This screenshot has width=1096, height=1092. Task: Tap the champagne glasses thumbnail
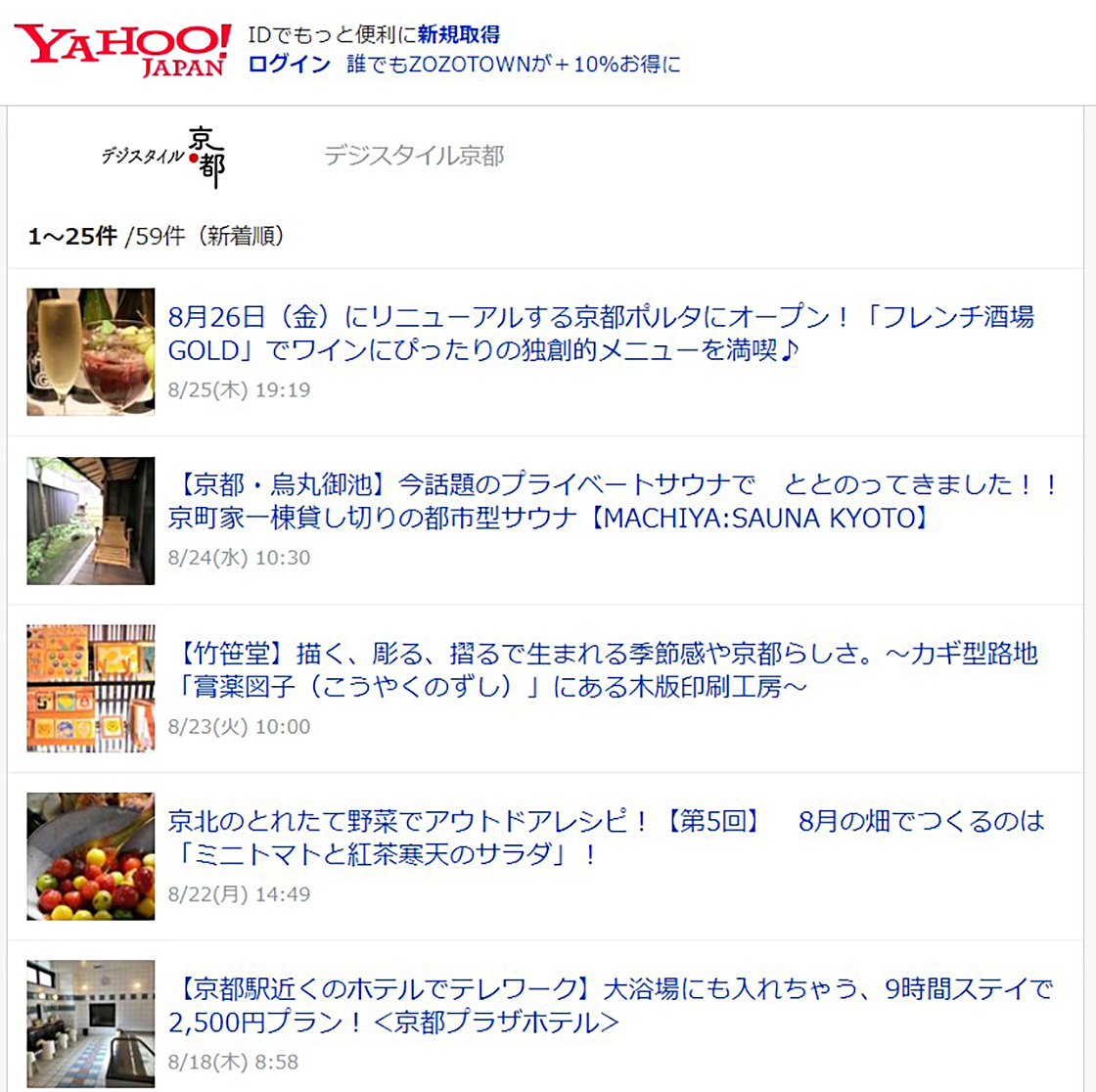point(91,352)
